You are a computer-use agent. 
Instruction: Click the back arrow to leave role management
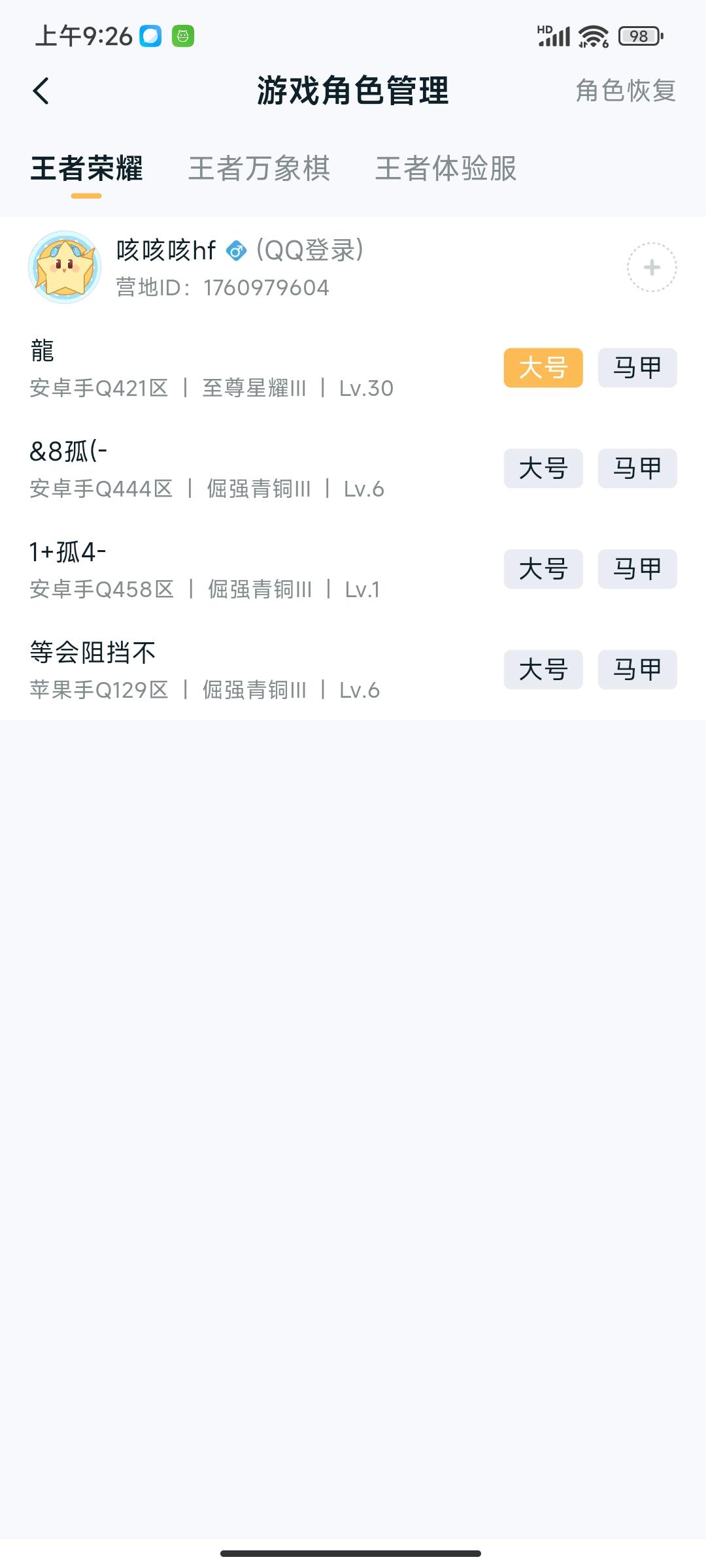tap(41, 92)
